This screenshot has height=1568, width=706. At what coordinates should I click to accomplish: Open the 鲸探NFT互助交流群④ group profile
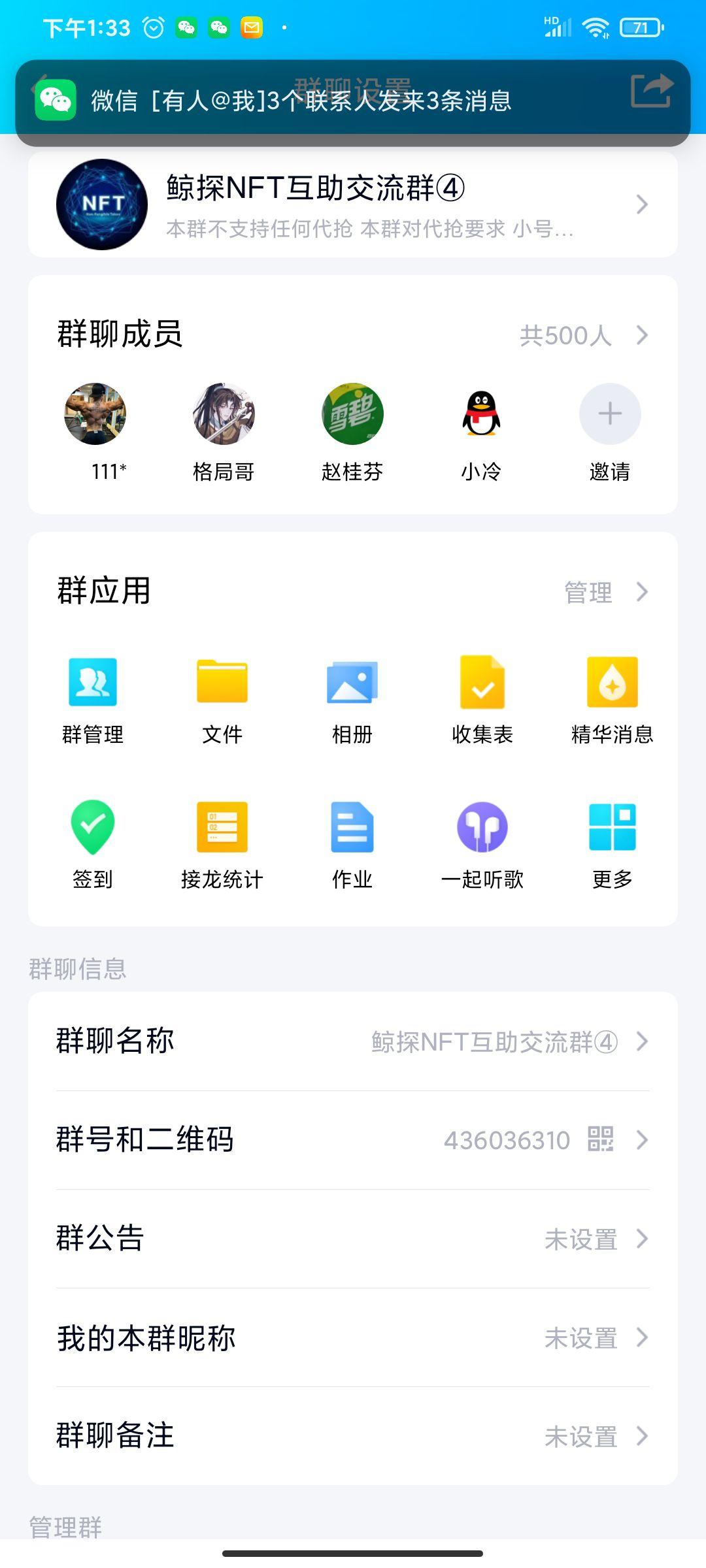(353, 204)
